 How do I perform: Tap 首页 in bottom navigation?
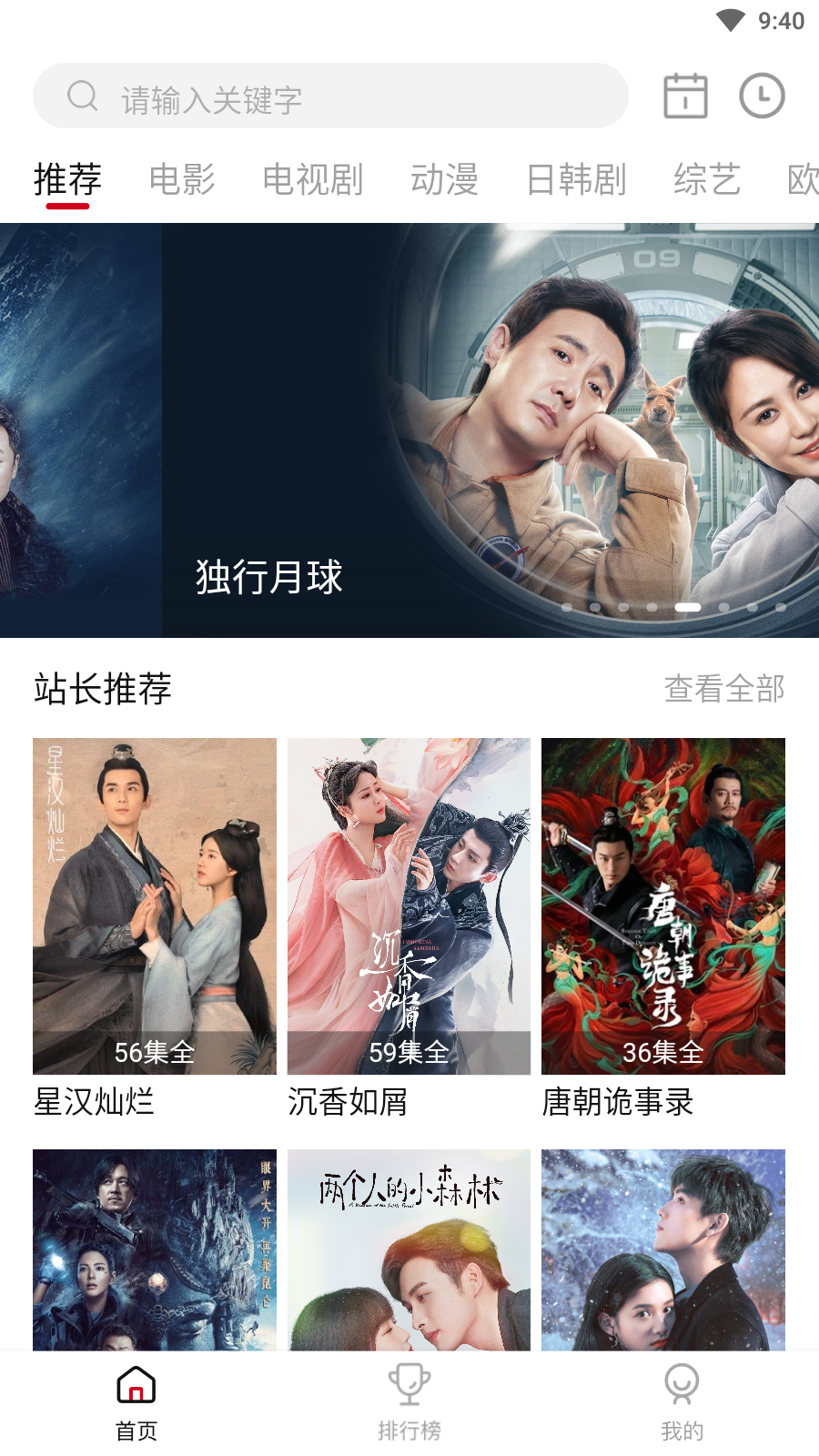(x=136, y=1403)
